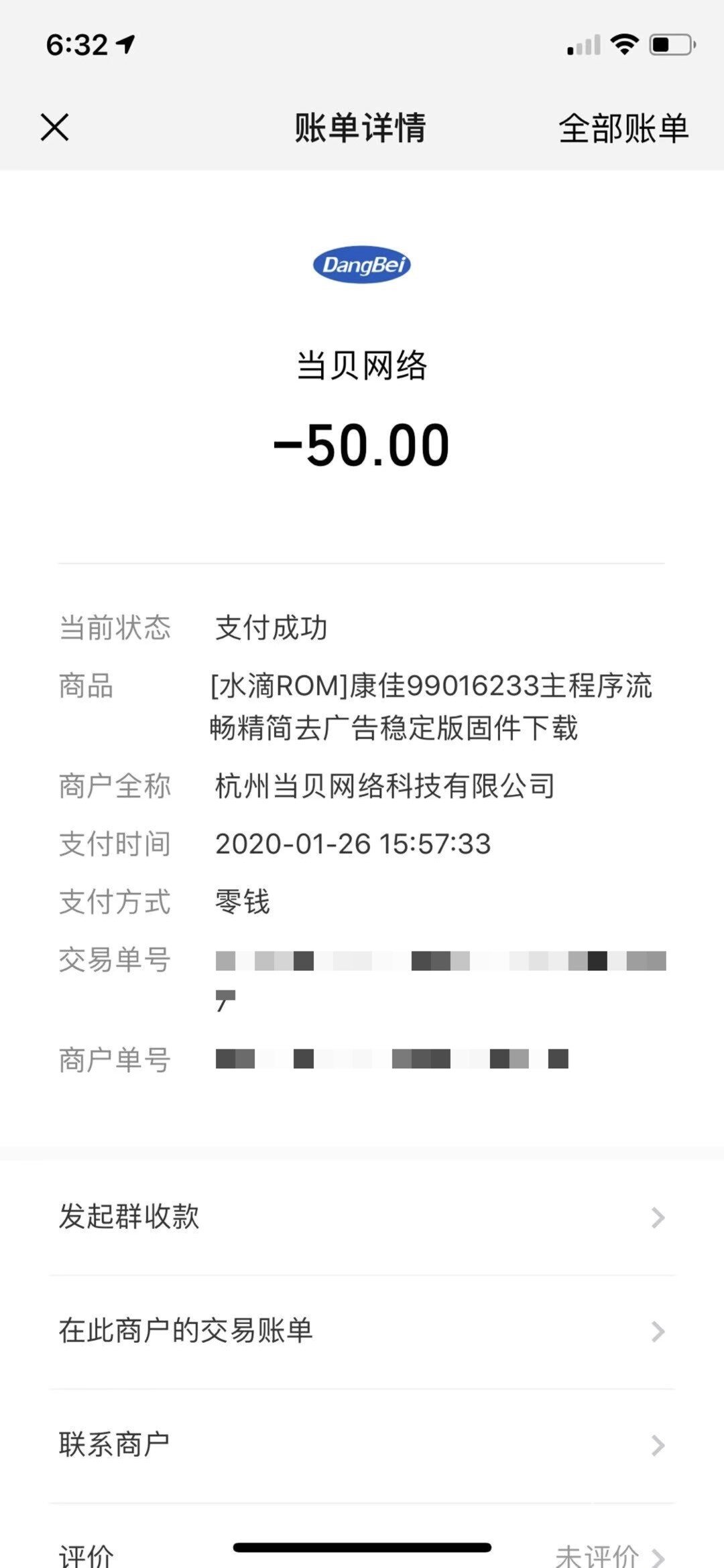This screenshot has width=724, height=1568.
Task: Open 全部账单 (all bills)
Action: pos(623,128)
